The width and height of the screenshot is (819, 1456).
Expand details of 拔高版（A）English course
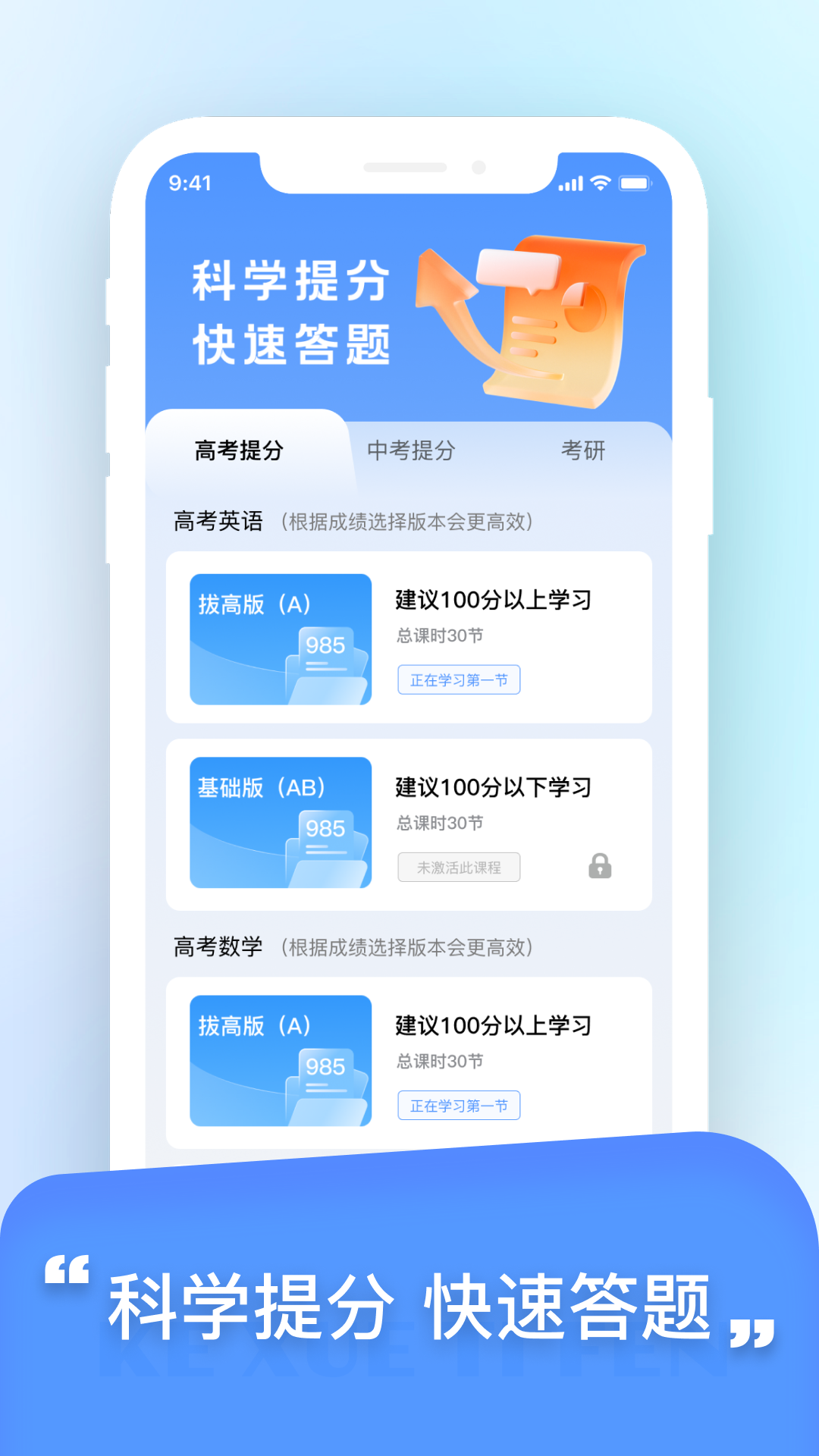(x=409, y=637)
